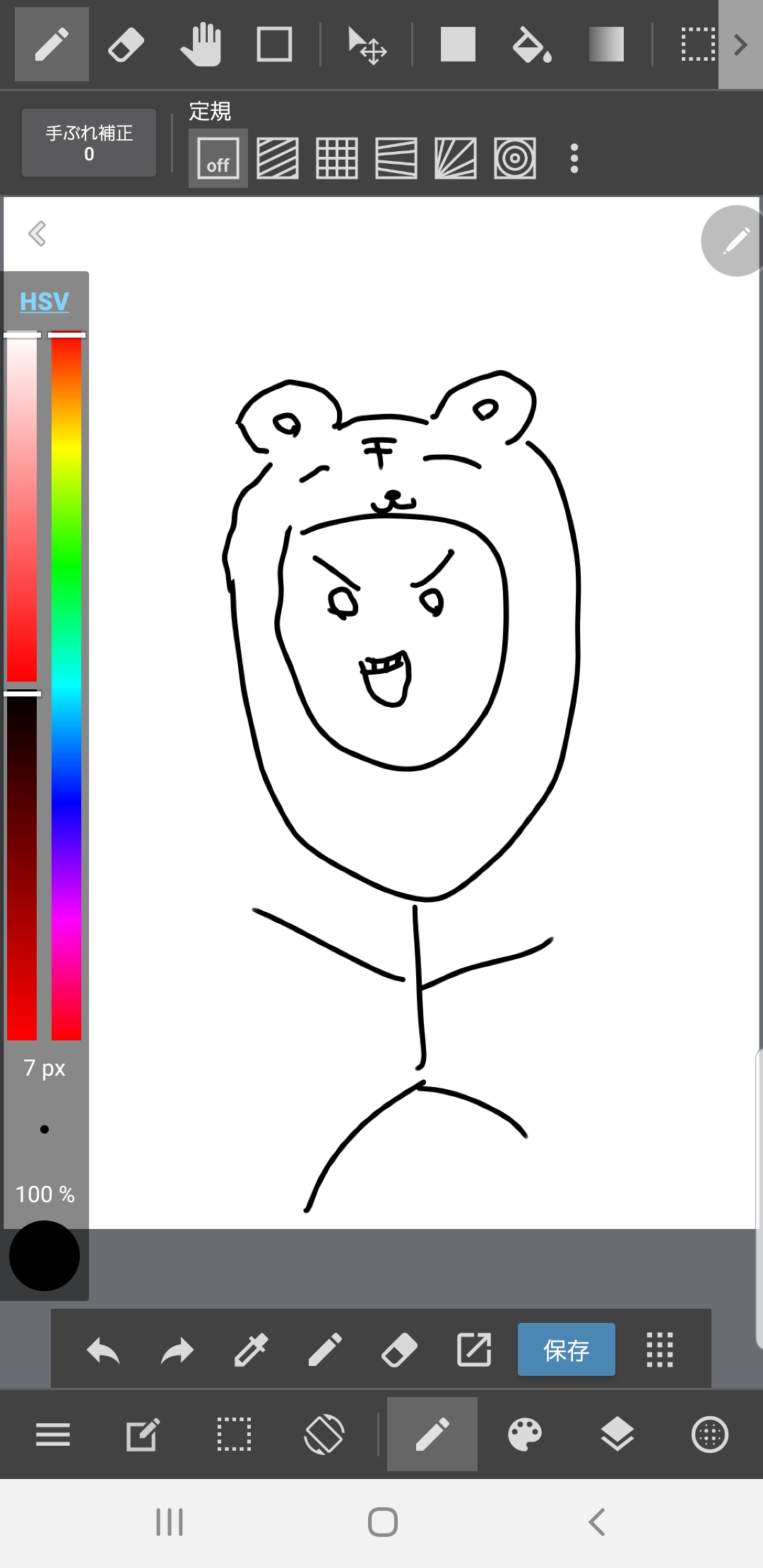Image resolution: width=763 pixels, height=1568 pixels.
Task: Go back using the system back button
Action: 597,1522
